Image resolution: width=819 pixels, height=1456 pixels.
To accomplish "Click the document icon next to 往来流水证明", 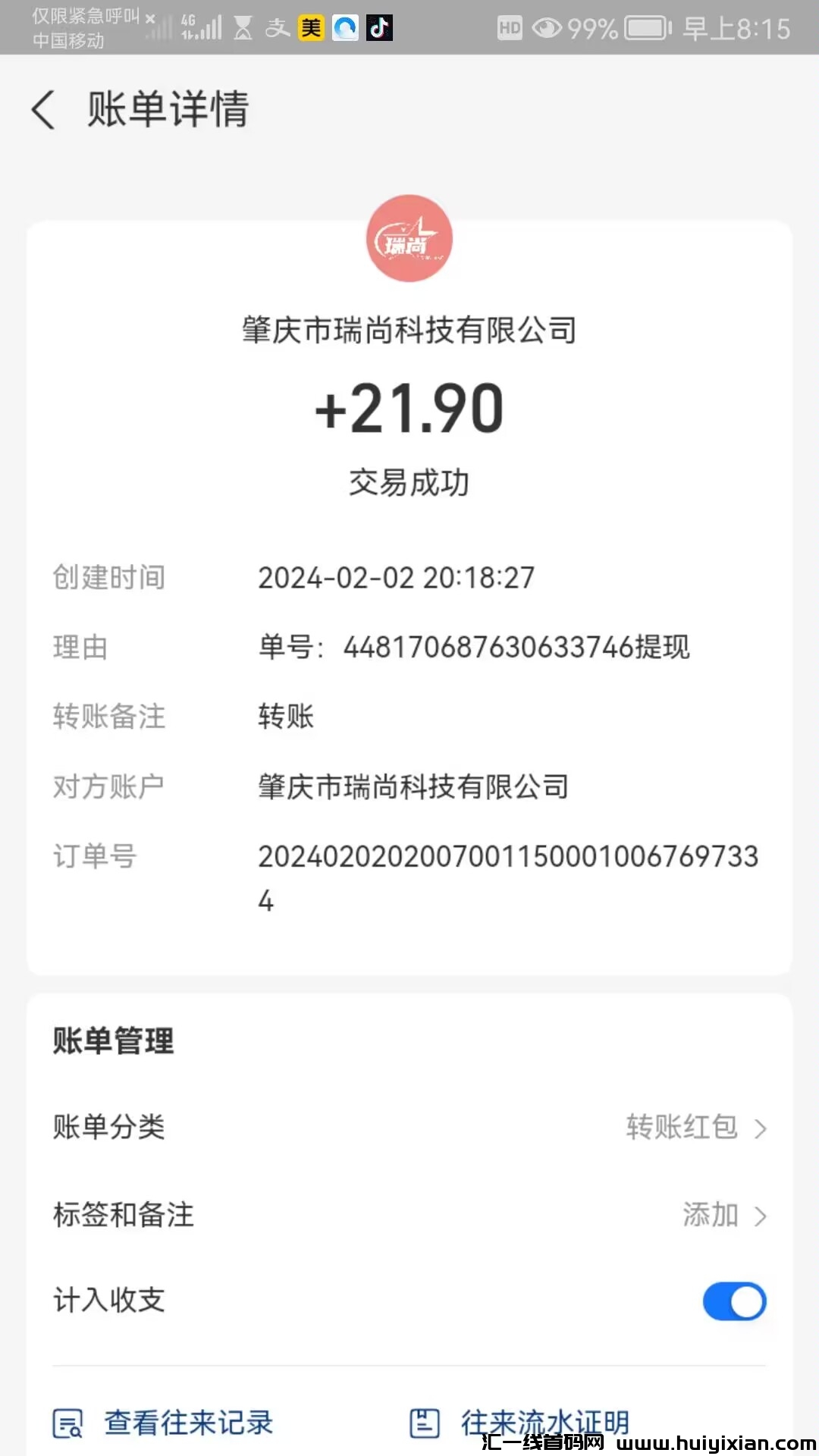I will coord(425,1422).
